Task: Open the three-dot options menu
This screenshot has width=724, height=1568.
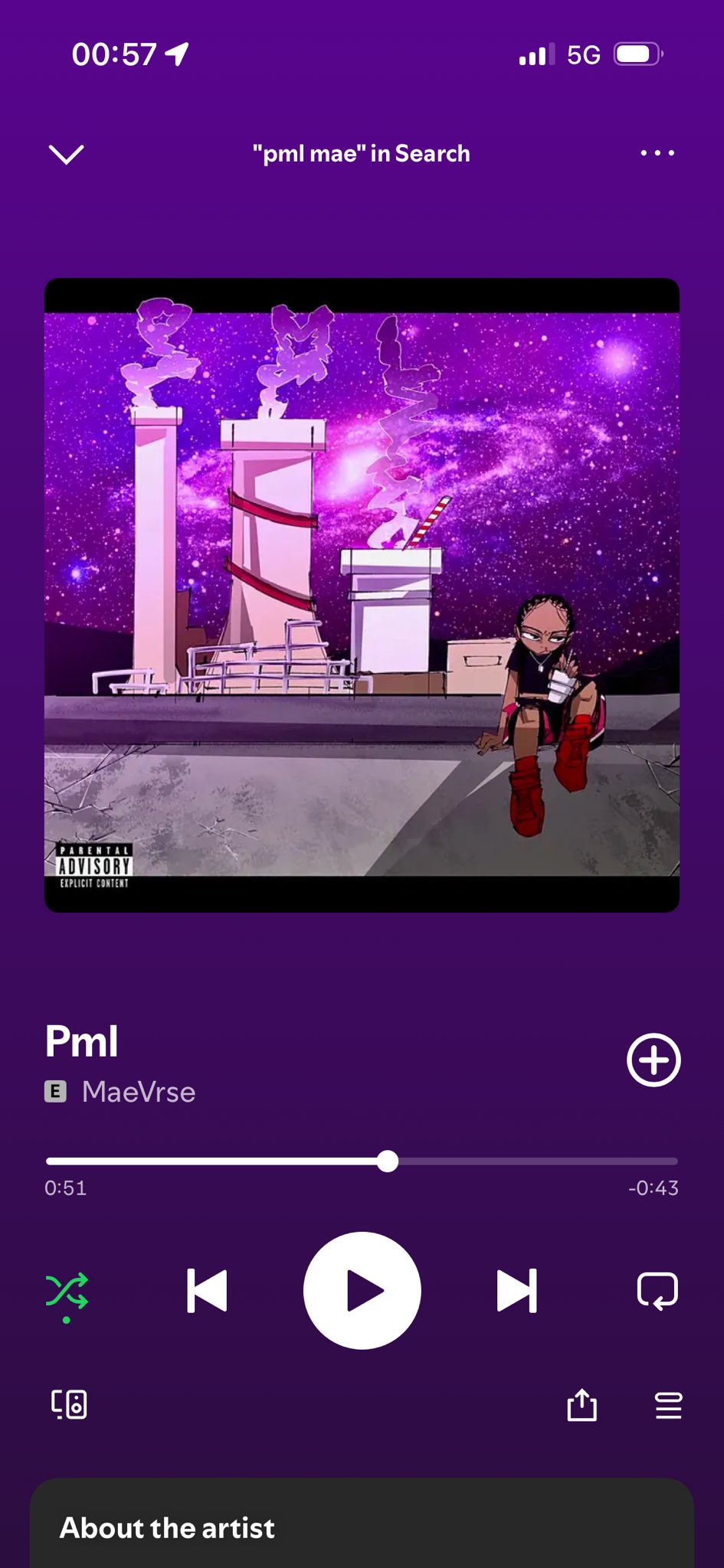Action: coord(657,153)
